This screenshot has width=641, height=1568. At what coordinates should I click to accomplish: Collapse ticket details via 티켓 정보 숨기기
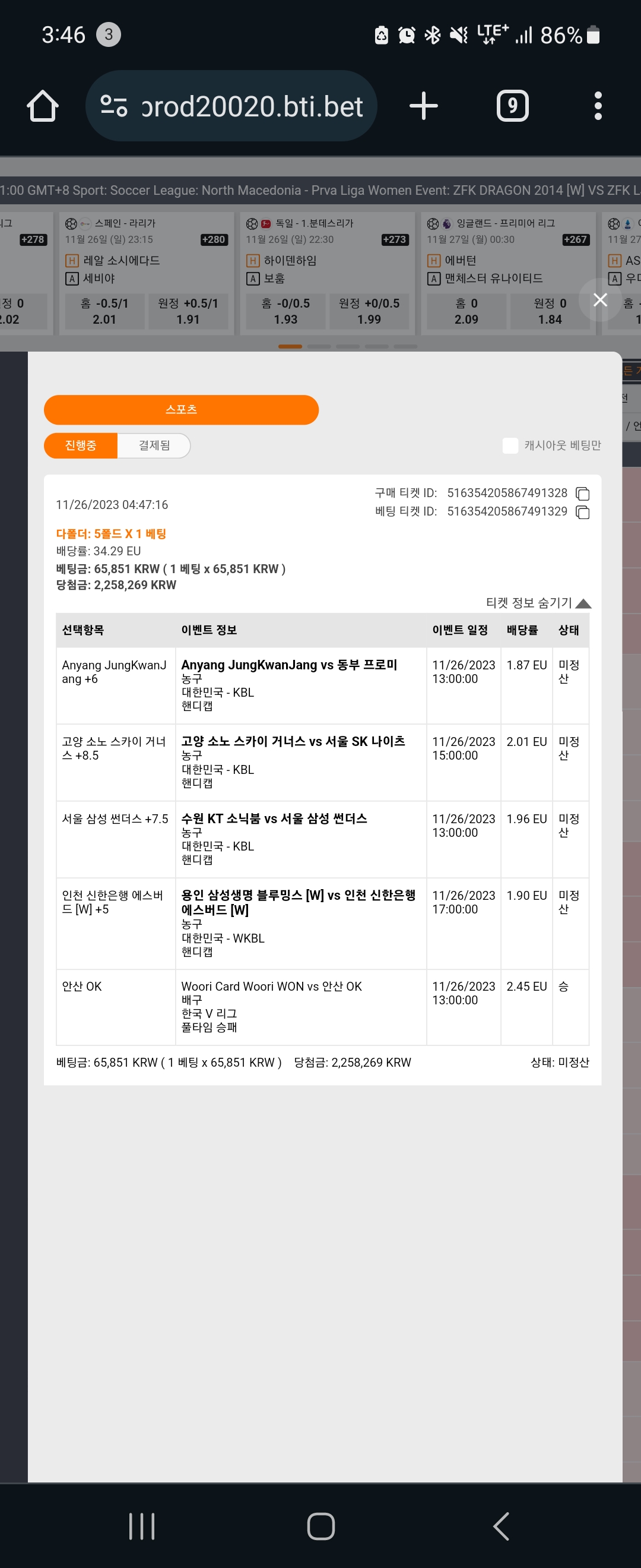pos(538,603)
